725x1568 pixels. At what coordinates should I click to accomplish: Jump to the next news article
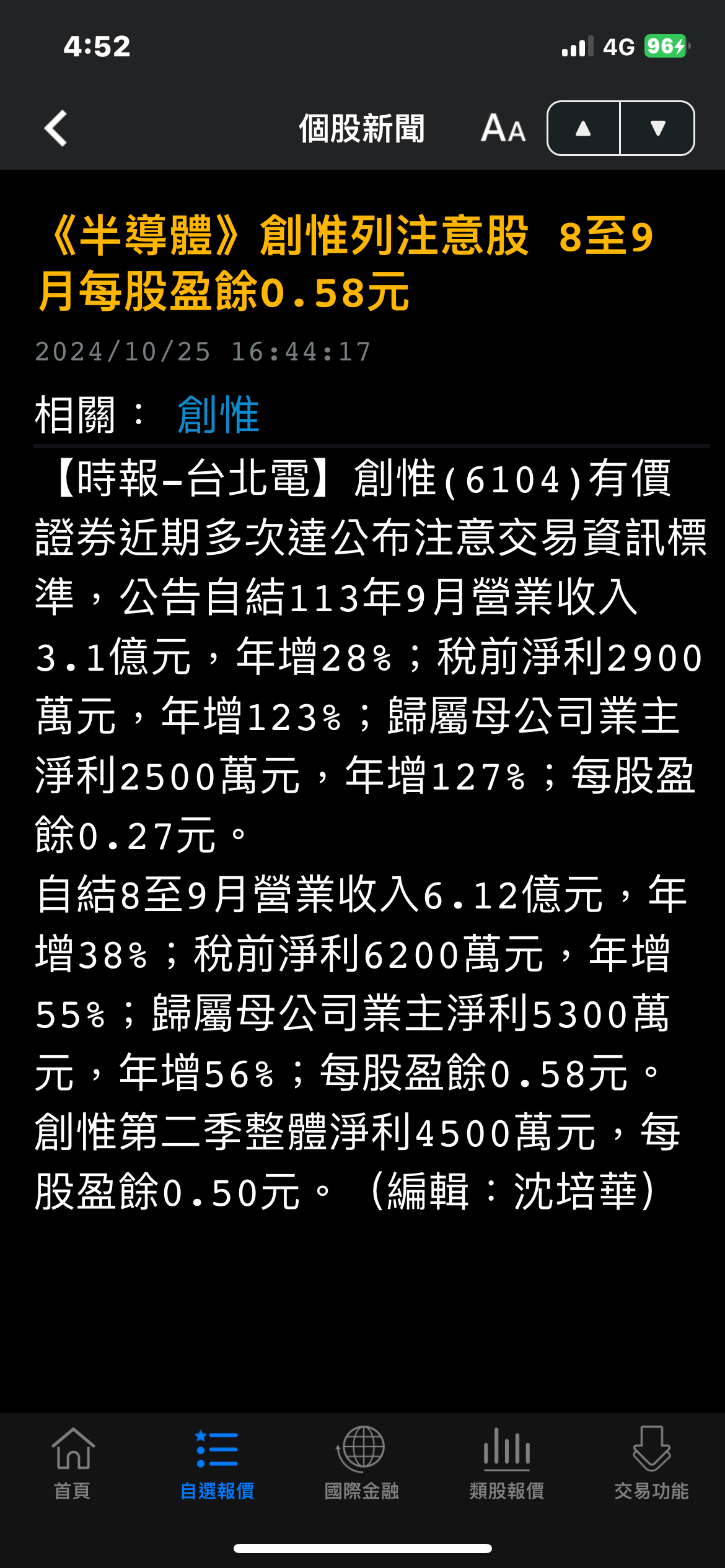click(657, 129)
